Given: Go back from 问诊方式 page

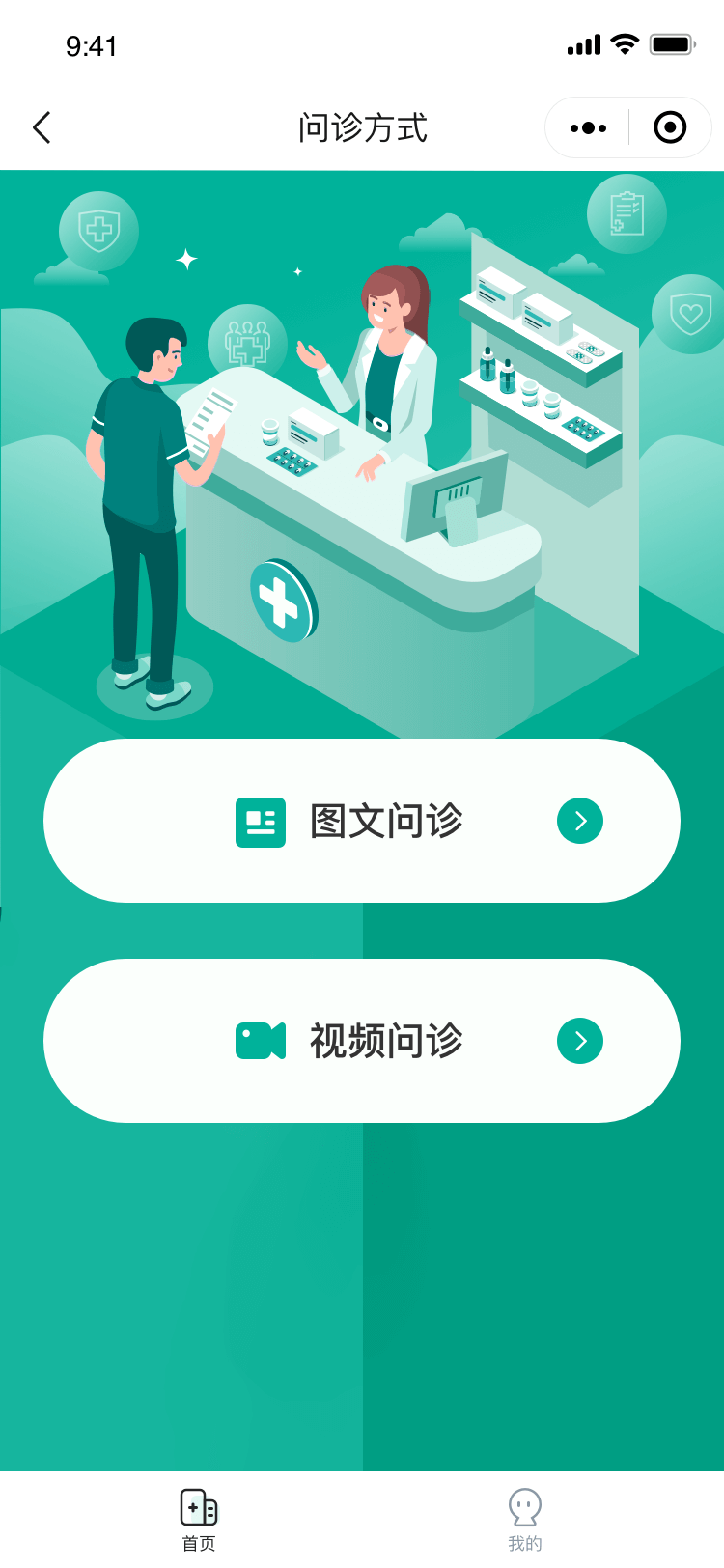Looking at the screenshot, I should (42, 127).
